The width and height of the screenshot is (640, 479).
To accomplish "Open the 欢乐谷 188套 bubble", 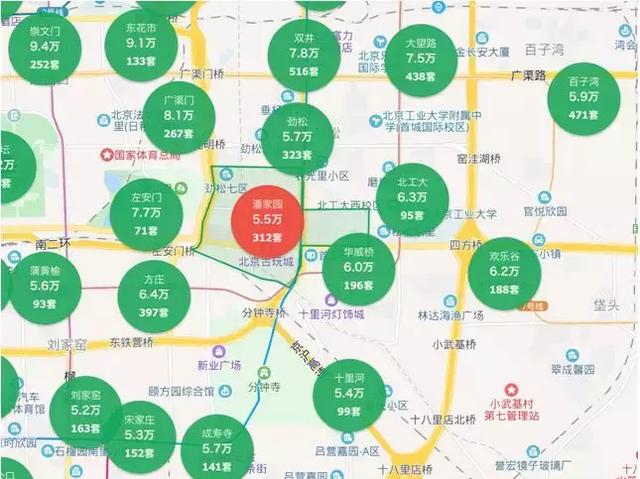I will click(x=504, y=273).
